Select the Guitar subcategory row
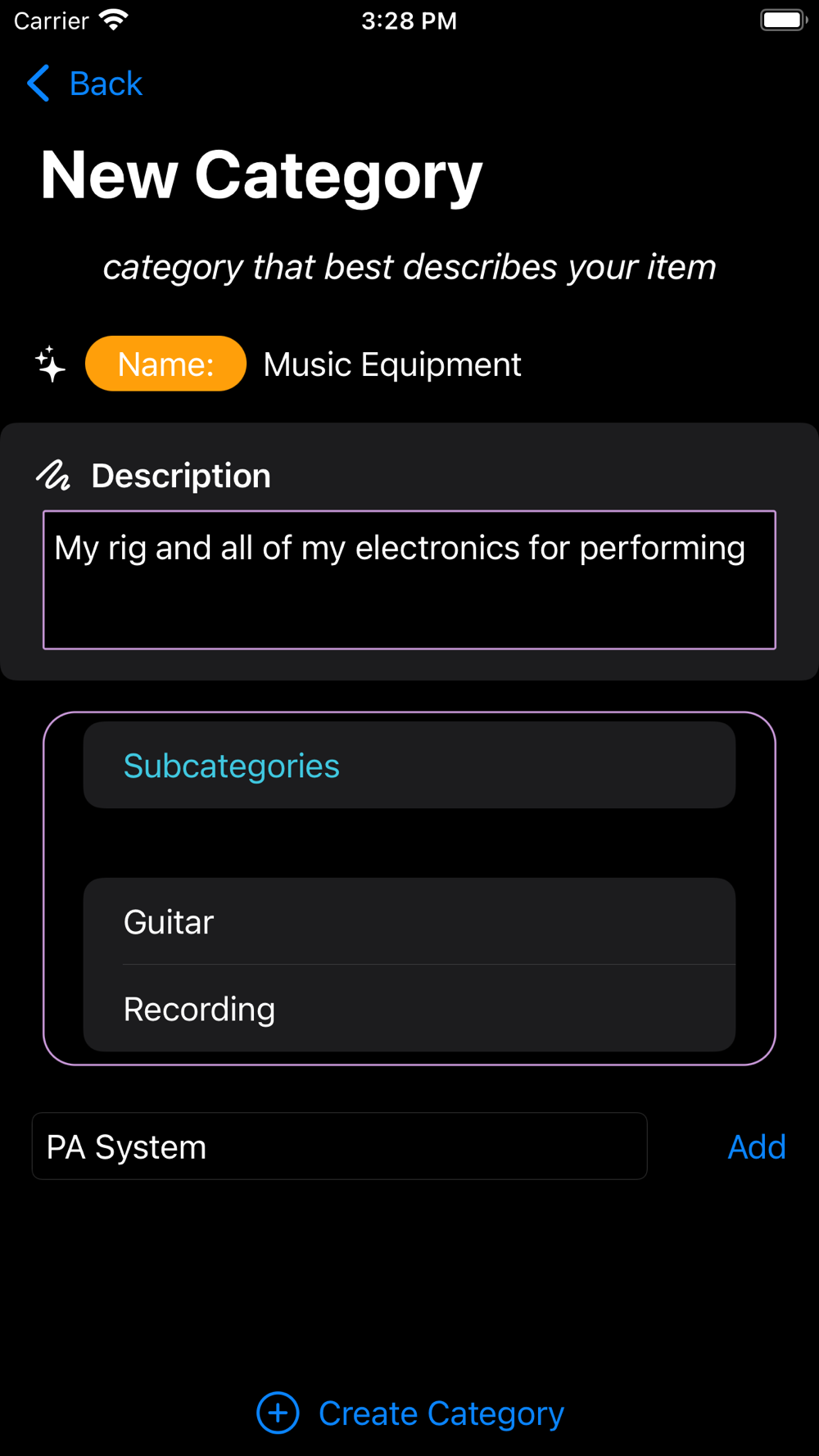 [x=409, y=921]
